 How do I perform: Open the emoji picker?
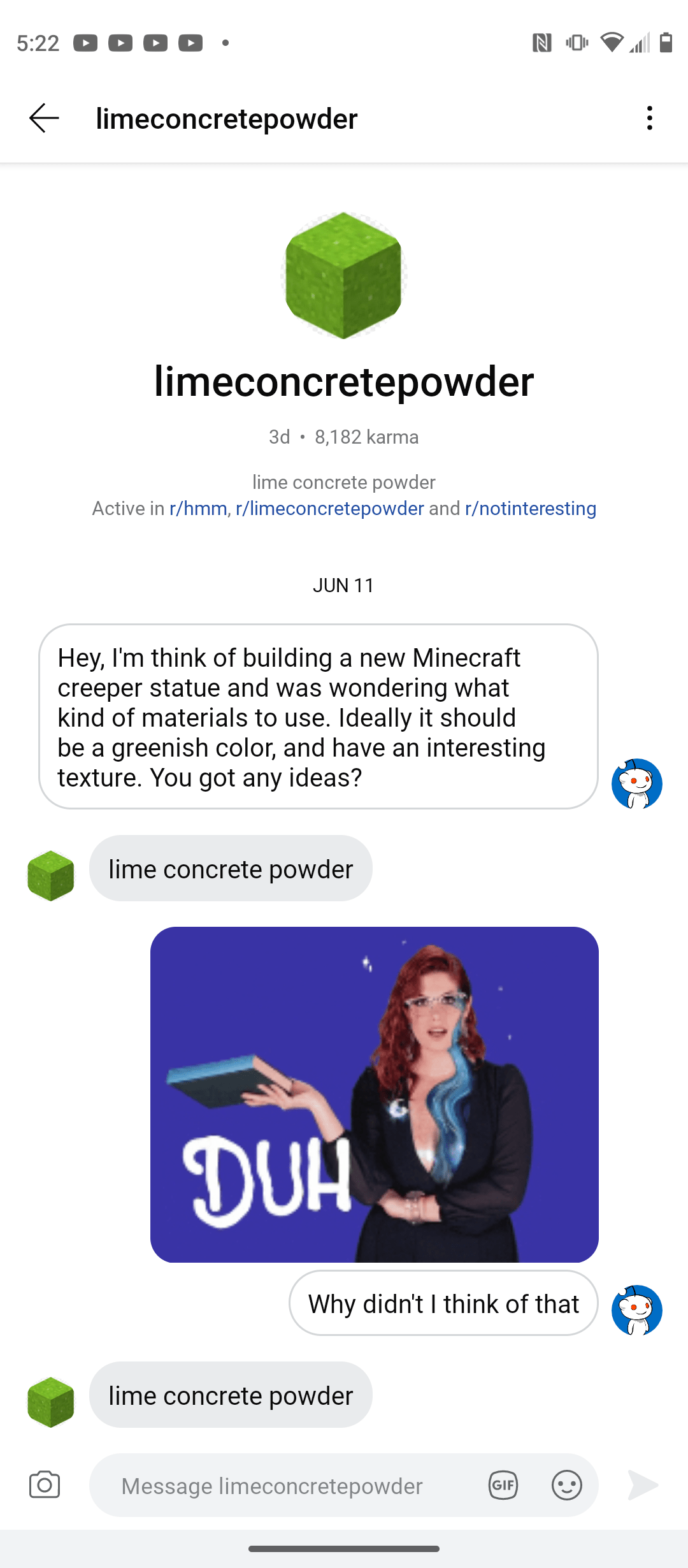(x=567, y=1485)
